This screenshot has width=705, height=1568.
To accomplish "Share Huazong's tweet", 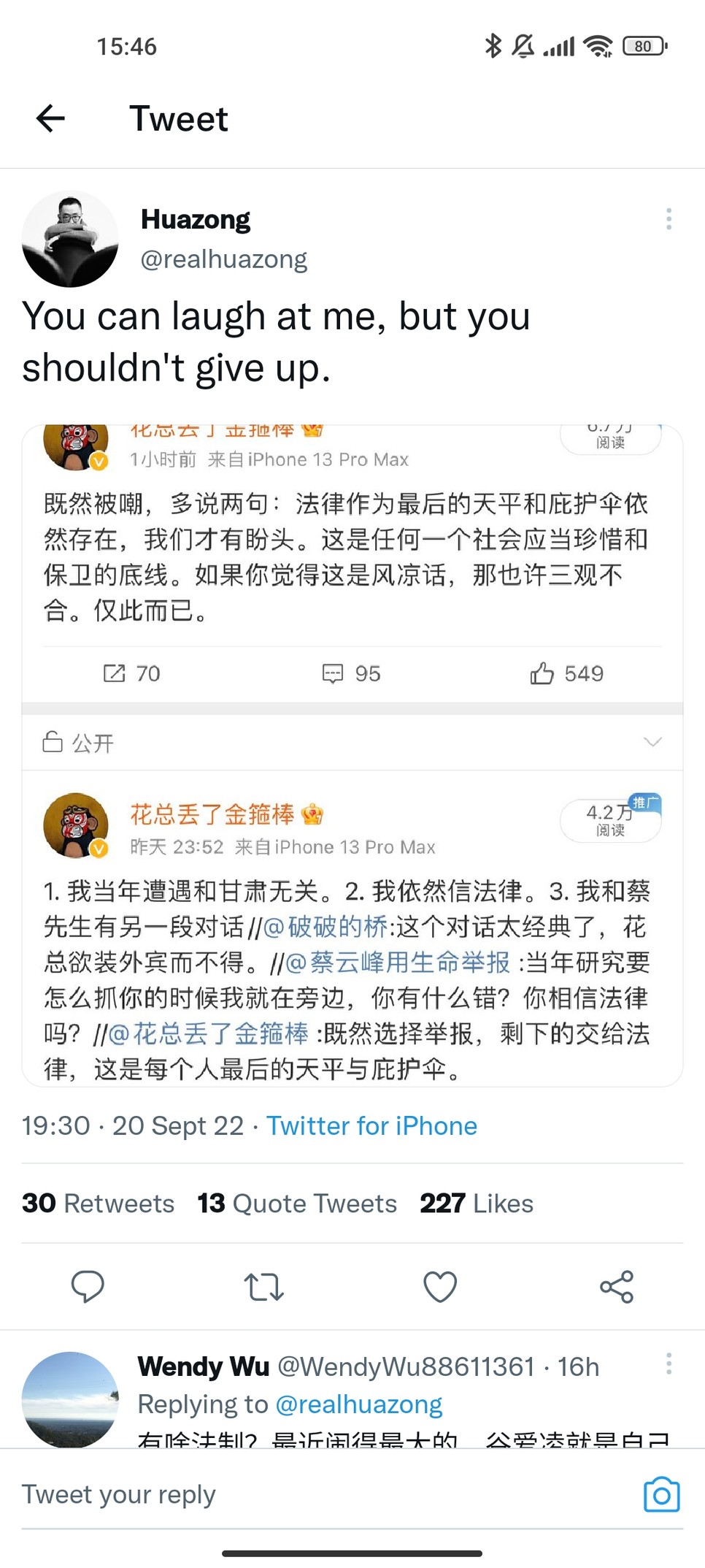I will pyautogui.click(x=617, y=1286).
